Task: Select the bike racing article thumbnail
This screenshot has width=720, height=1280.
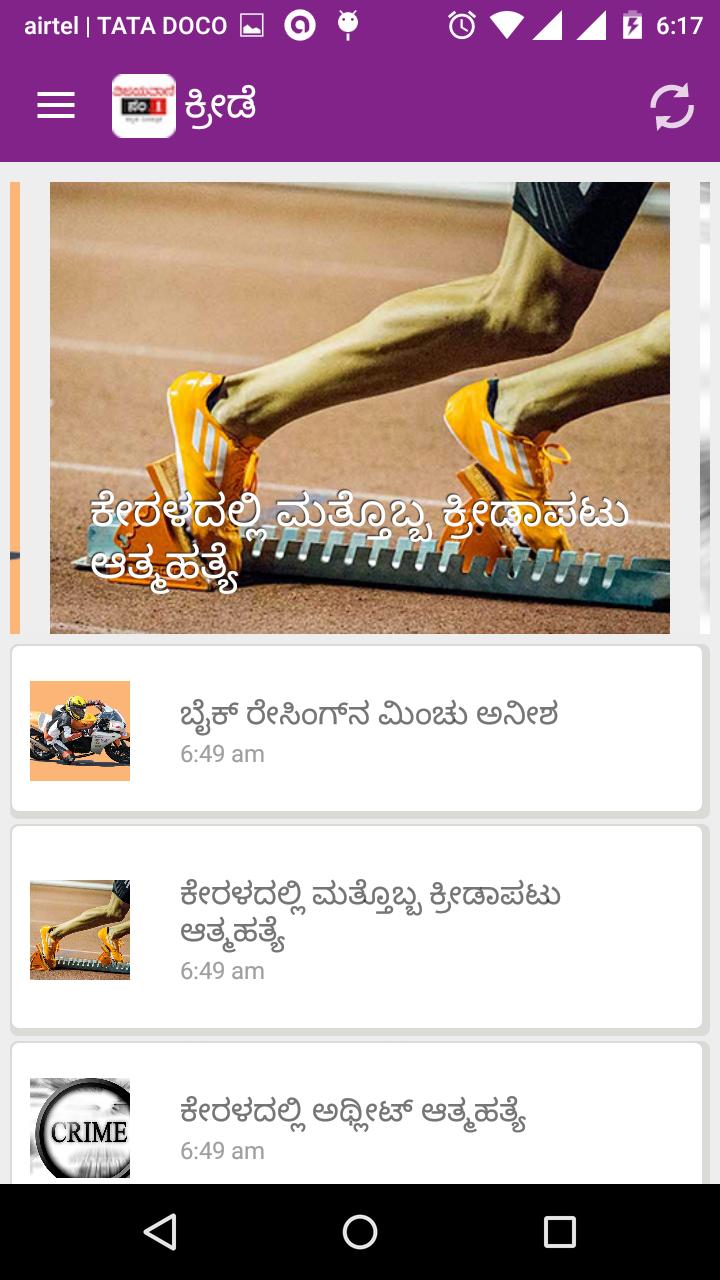Action: pyautogui.click(x=80, y=730)
